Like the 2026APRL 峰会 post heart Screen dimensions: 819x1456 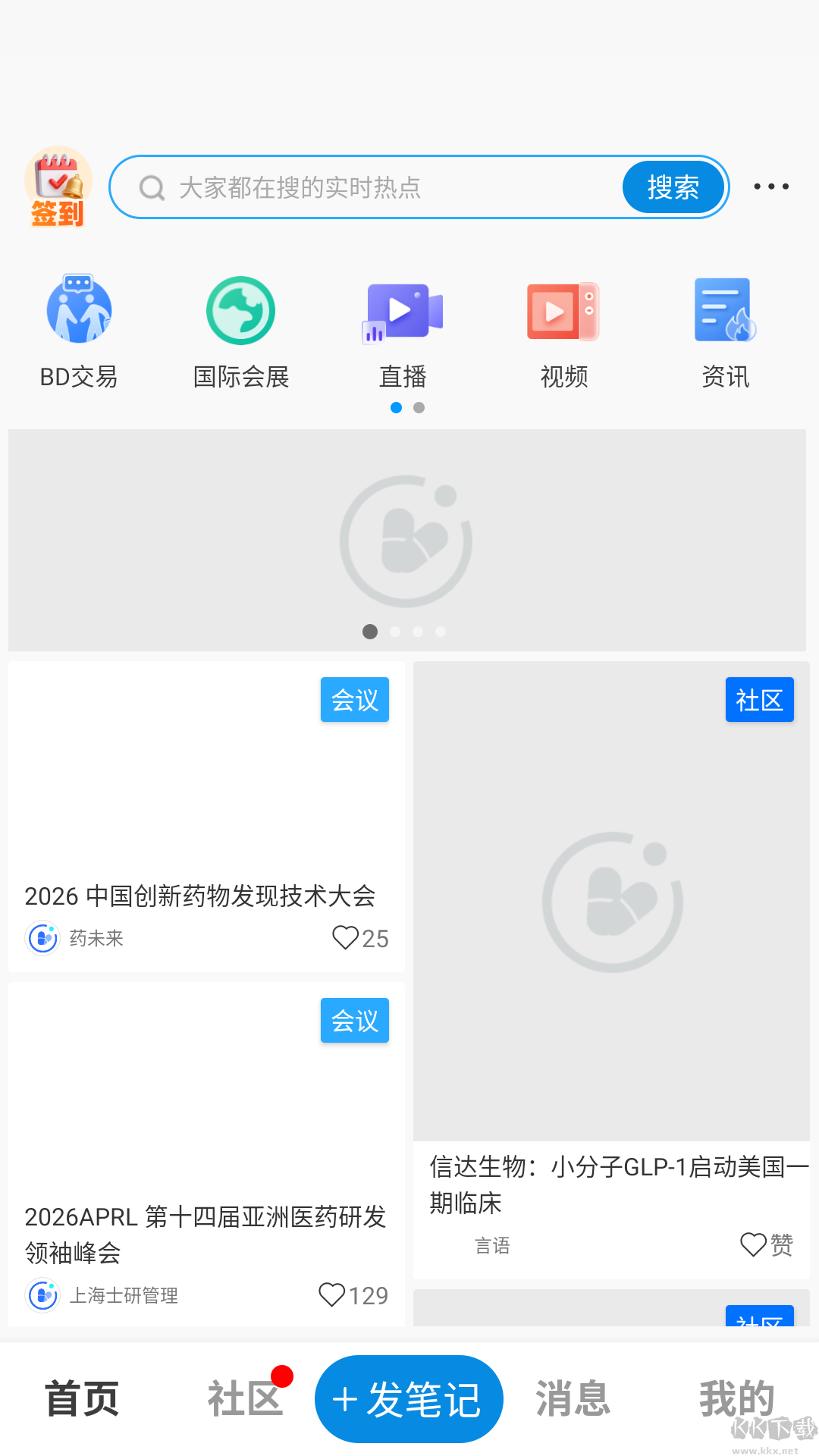point(331,1296)
